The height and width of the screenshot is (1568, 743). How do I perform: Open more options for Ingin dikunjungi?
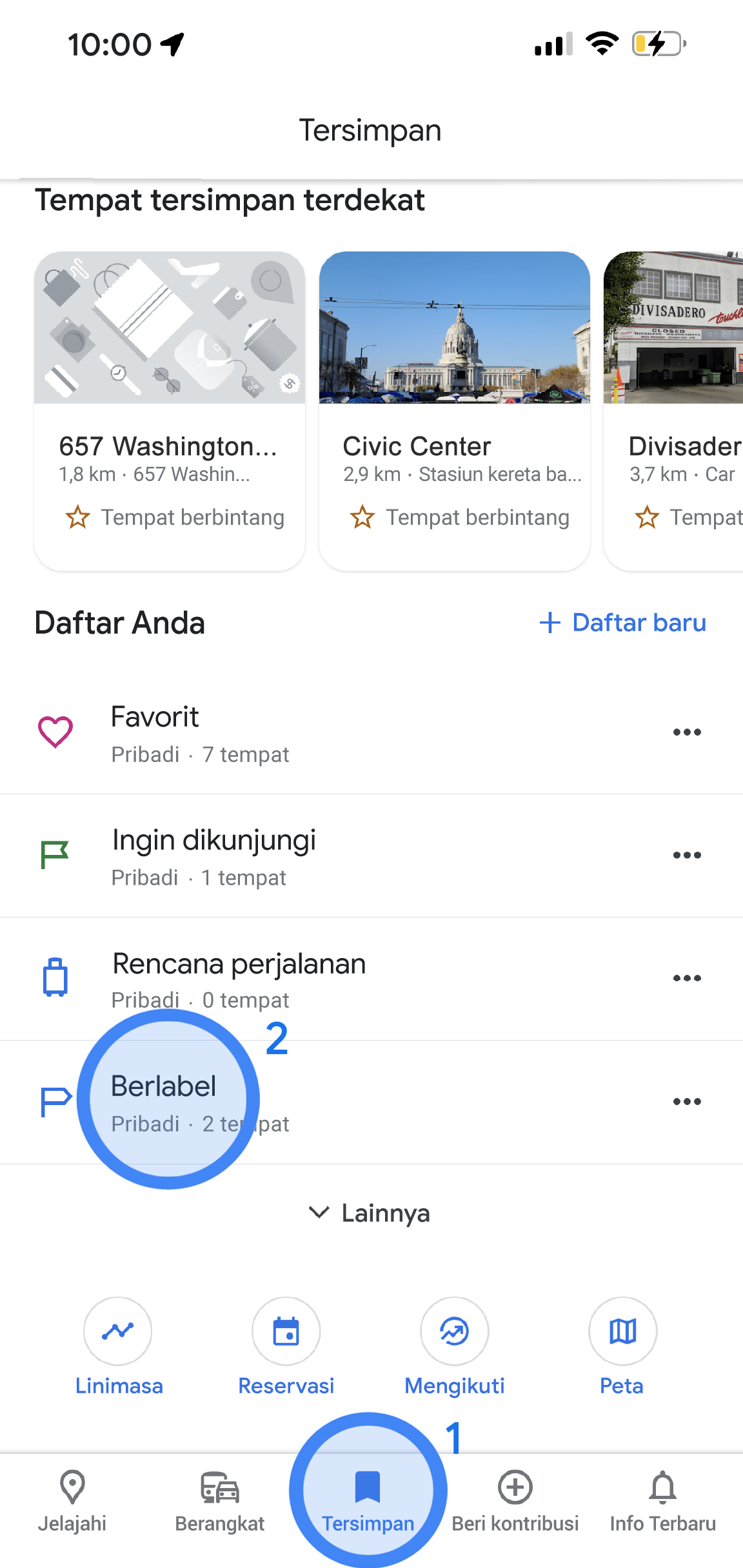[687, 856]
